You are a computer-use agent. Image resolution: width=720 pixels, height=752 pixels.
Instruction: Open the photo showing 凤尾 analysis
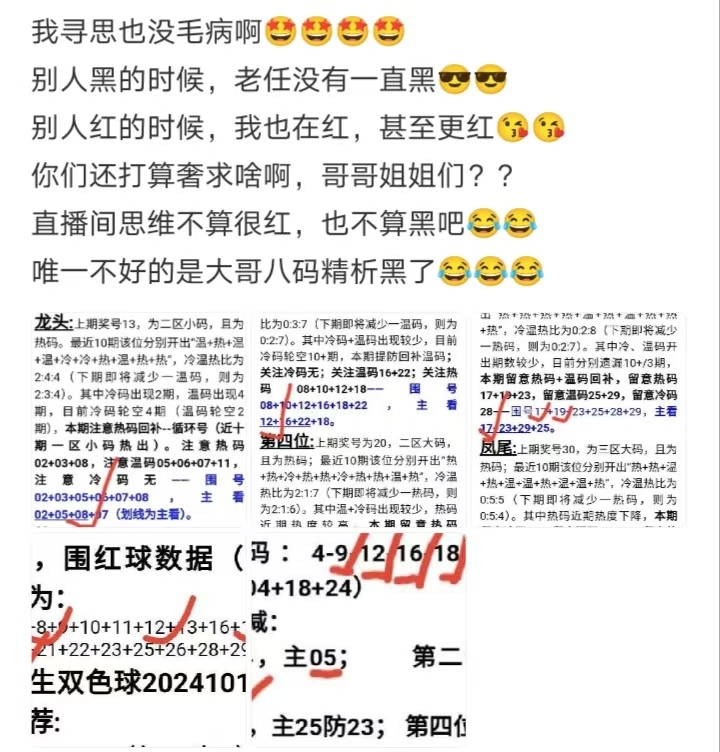tap(579, 420)
